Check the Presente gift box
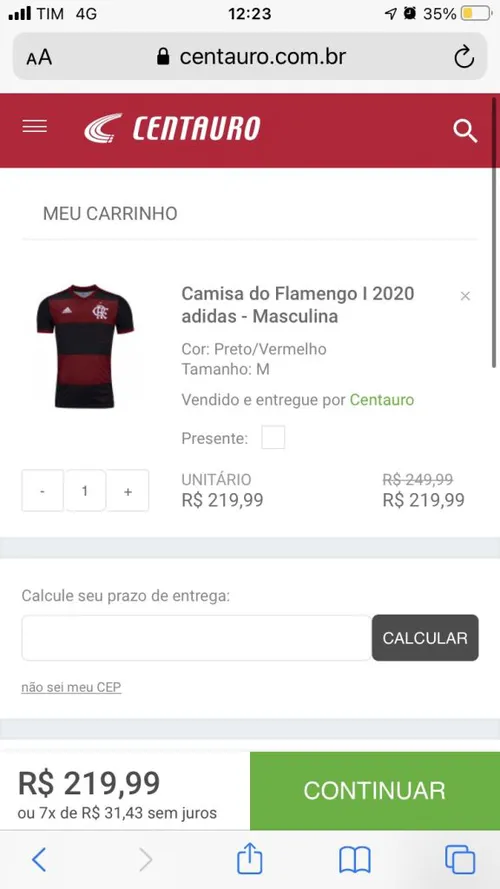The width and height of the screenshot is (500, 889). pyautogui.click(x=273, y=438)
